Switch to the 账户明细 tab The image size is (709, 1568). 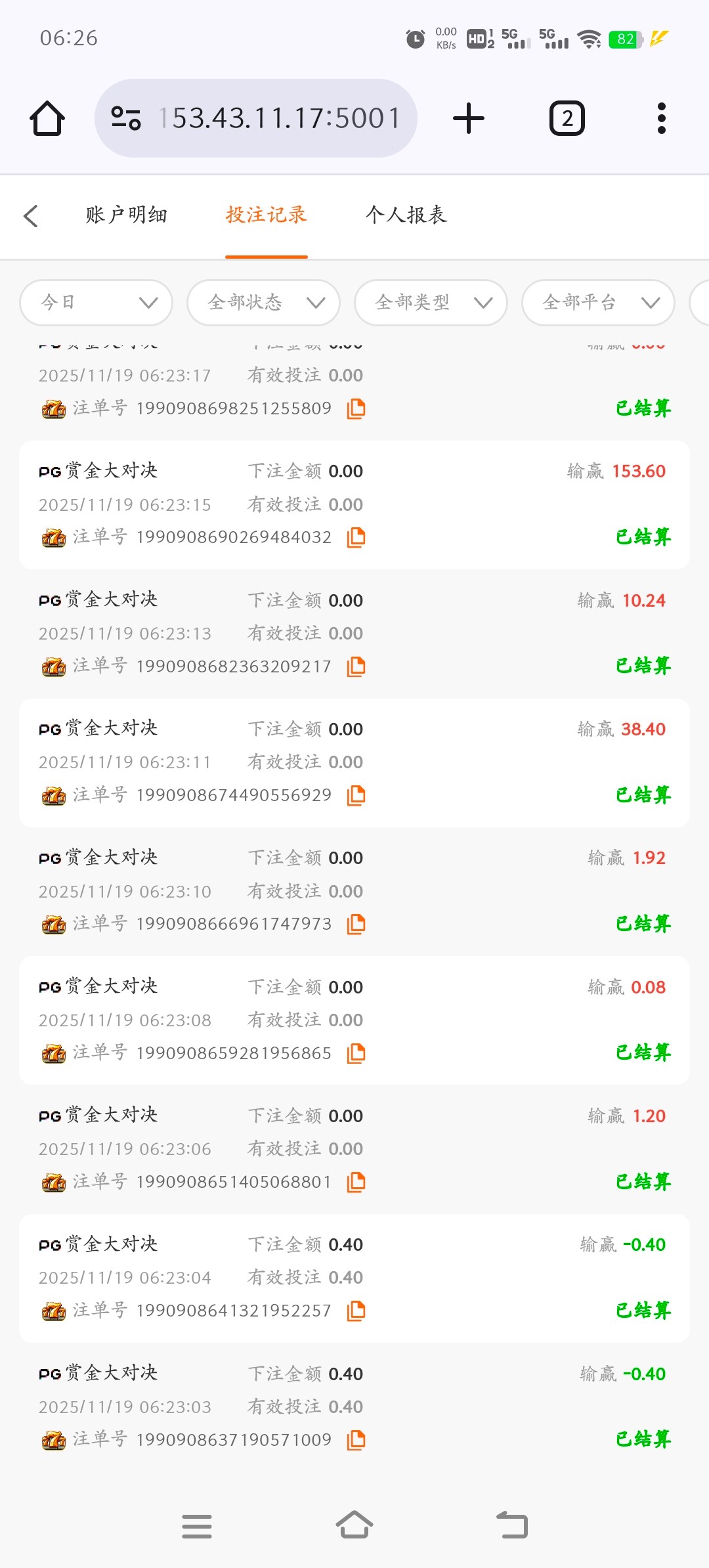pos(126,215)
